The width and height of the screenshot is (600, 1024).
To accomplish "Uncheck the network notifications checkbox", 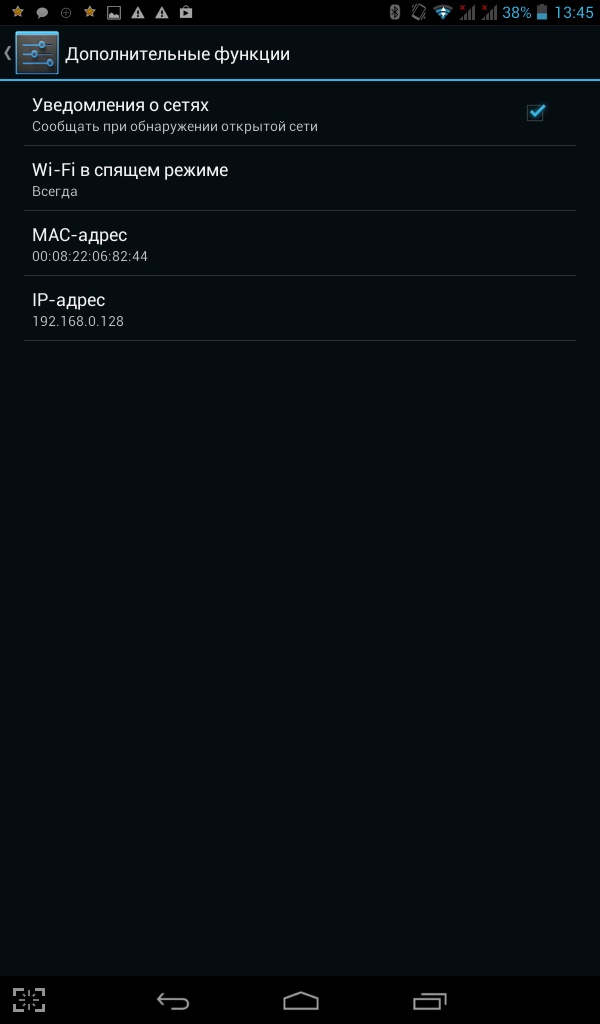I will pos(535,113).
